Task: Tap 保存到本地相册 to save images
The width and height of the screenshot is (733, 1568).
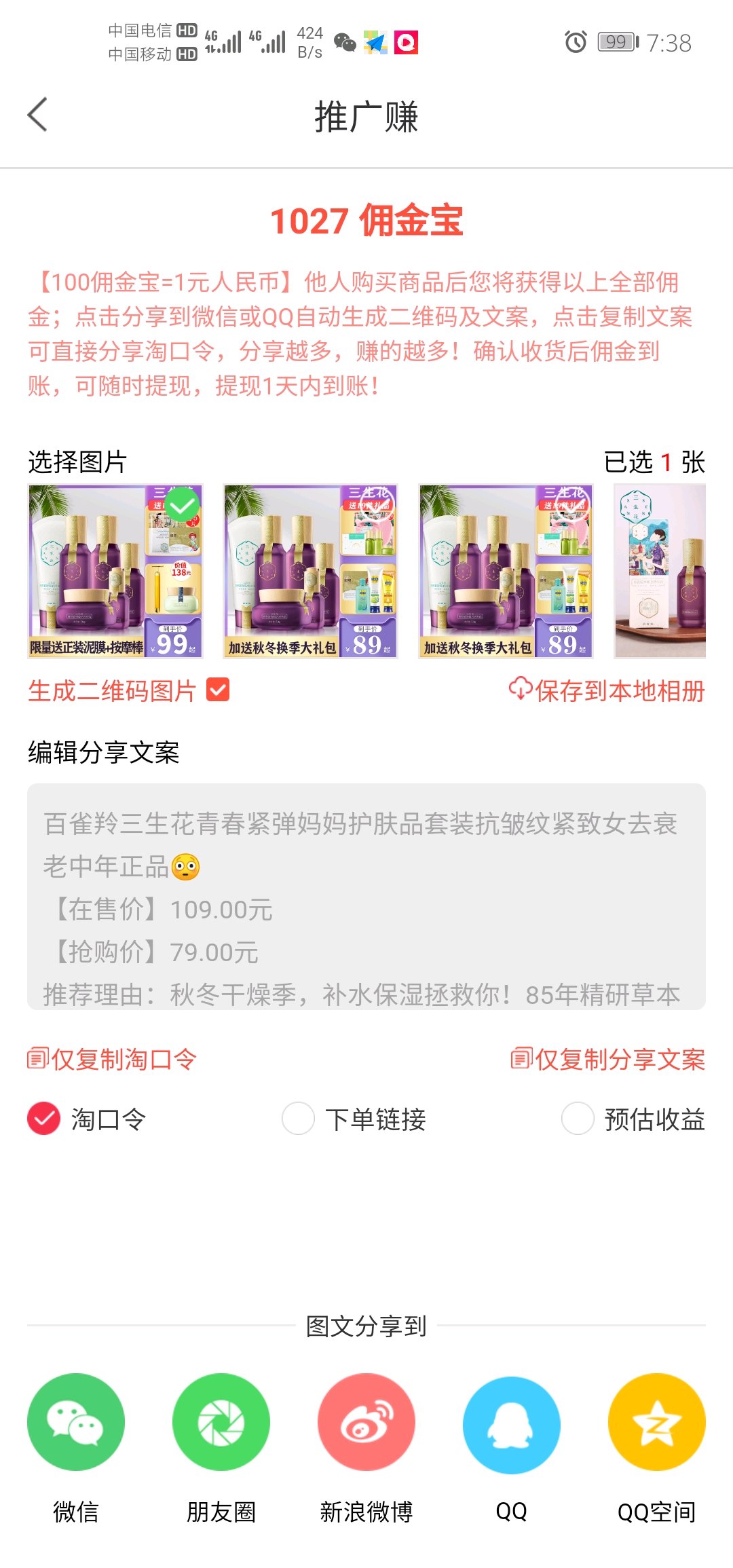Action: [607, 690]
